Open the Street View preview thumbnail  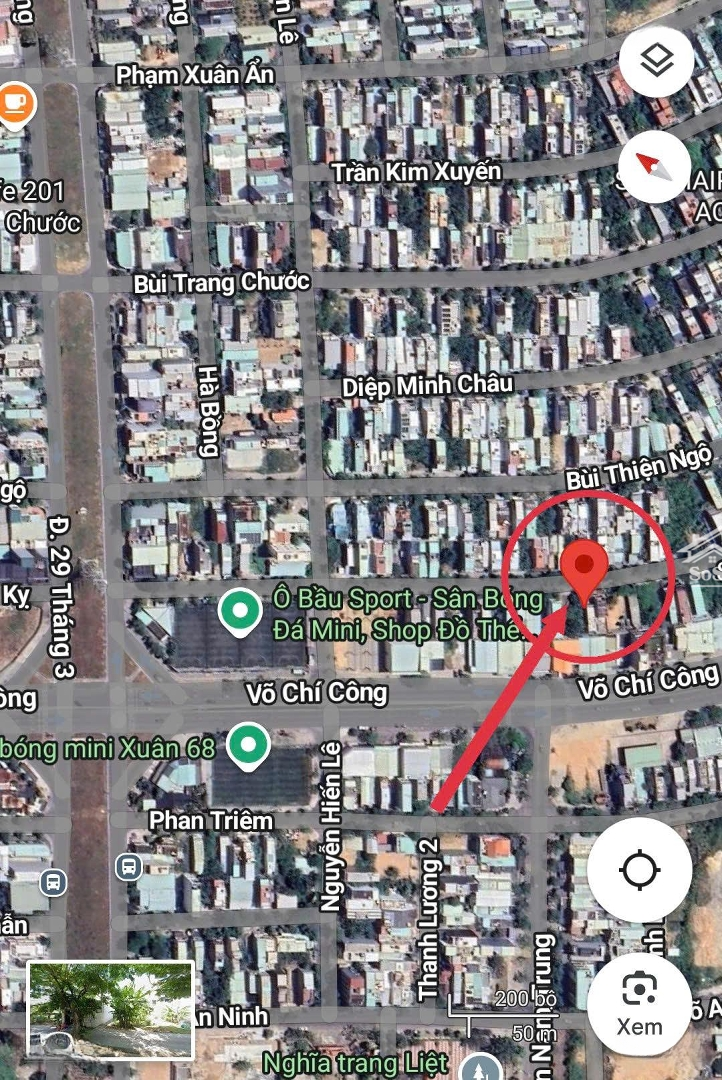tap(110, 1010)
